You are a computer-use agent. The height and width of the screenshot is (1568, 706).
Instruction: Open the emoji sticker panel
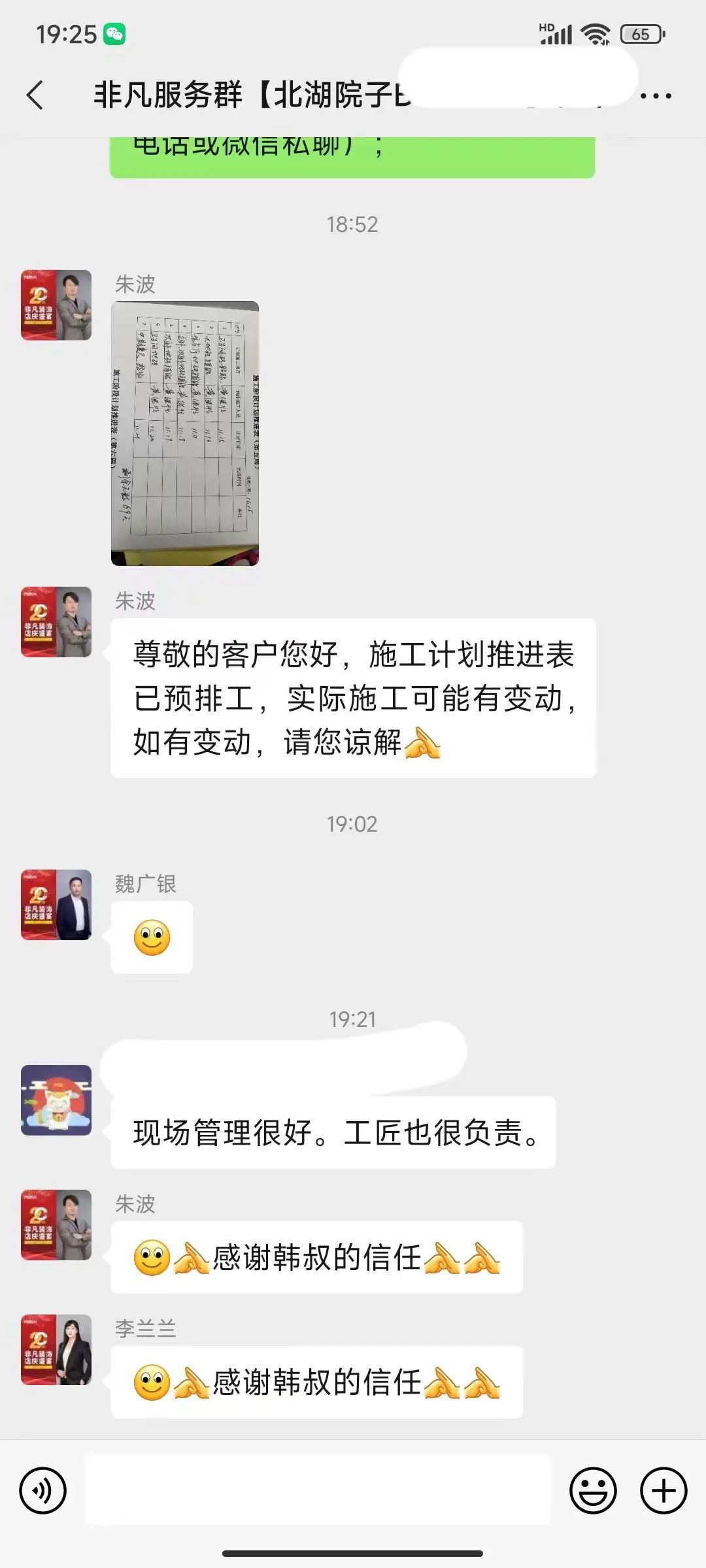point(593,1491)
